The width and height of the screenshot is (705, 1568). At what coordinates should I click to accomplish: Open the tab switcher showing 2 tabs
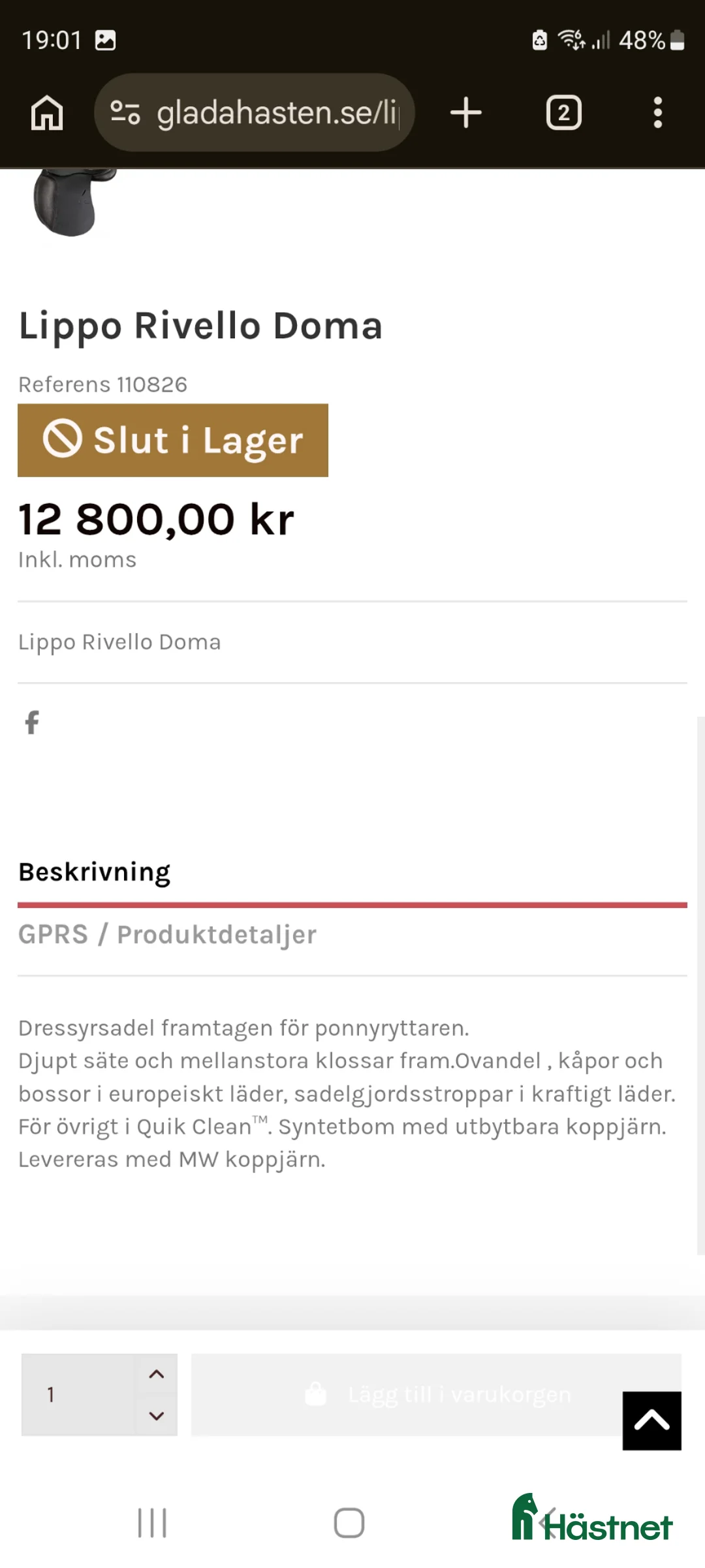[x=563, y=112]
